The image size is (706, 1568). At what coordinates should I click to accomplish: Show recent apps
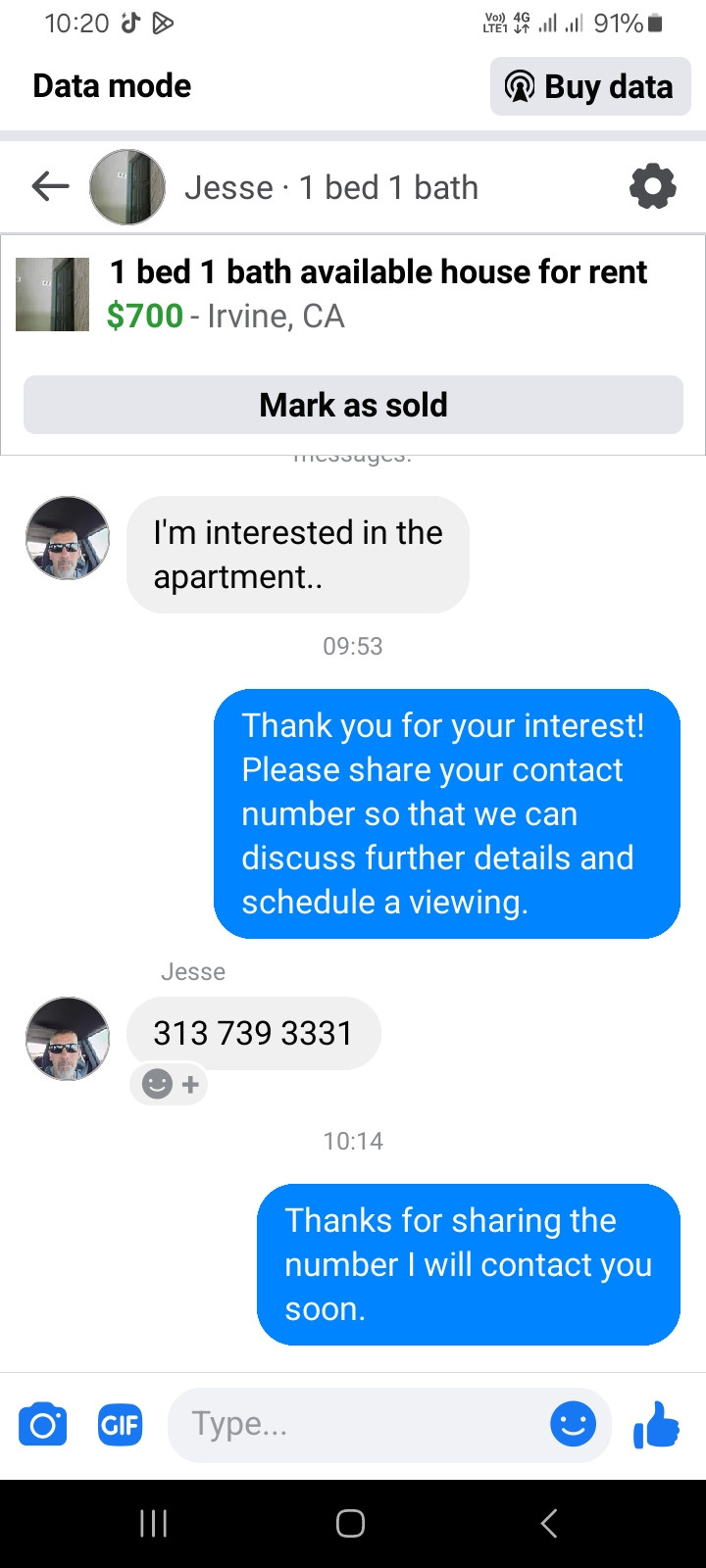point(154,1523)
